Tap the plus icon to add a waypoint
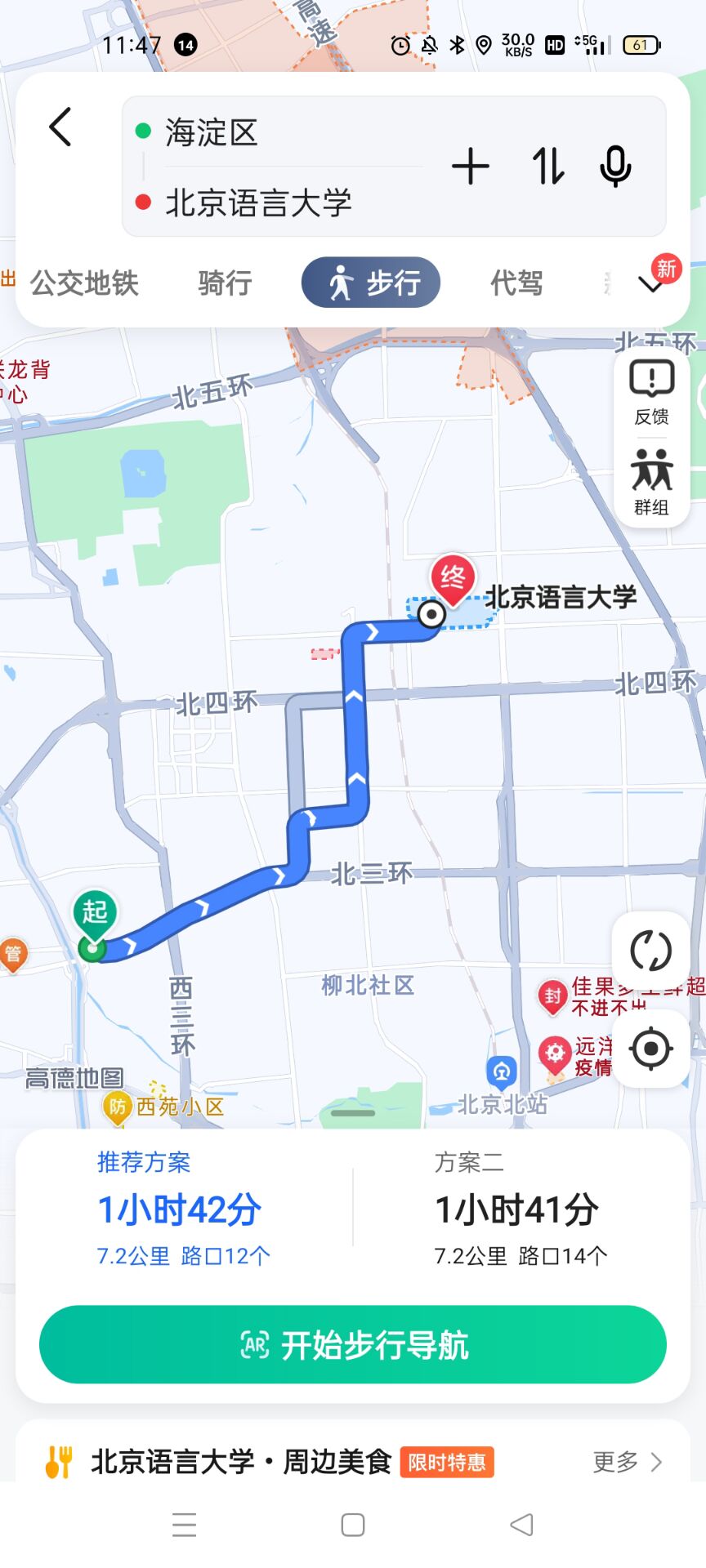The width and height of the screenshot is (706, 1568). [x=471, y=167]
